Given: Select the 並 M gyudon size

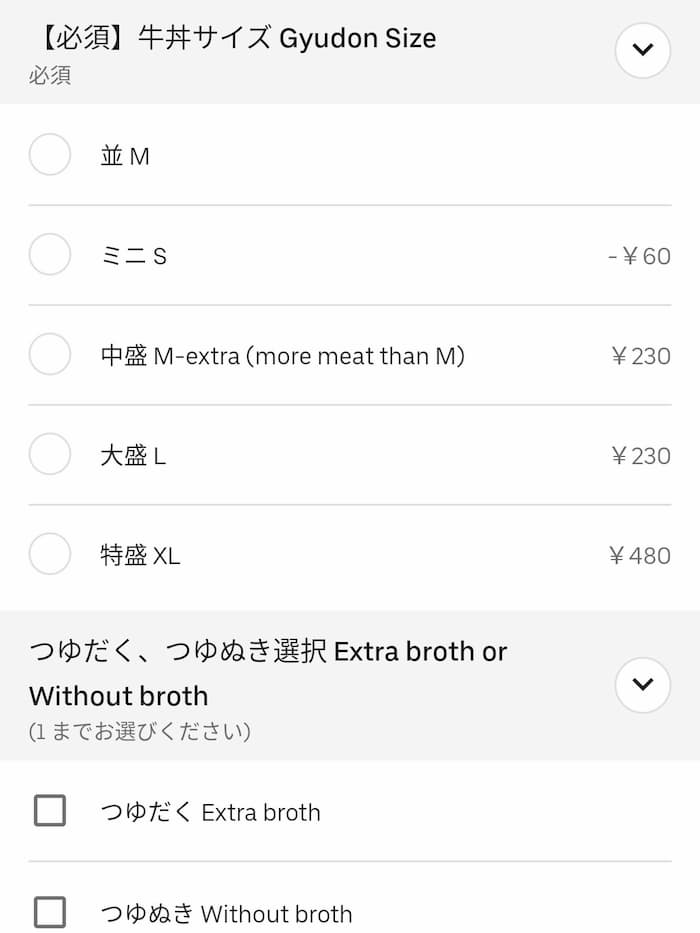Looking at the screenshot, I should [50, 155].
